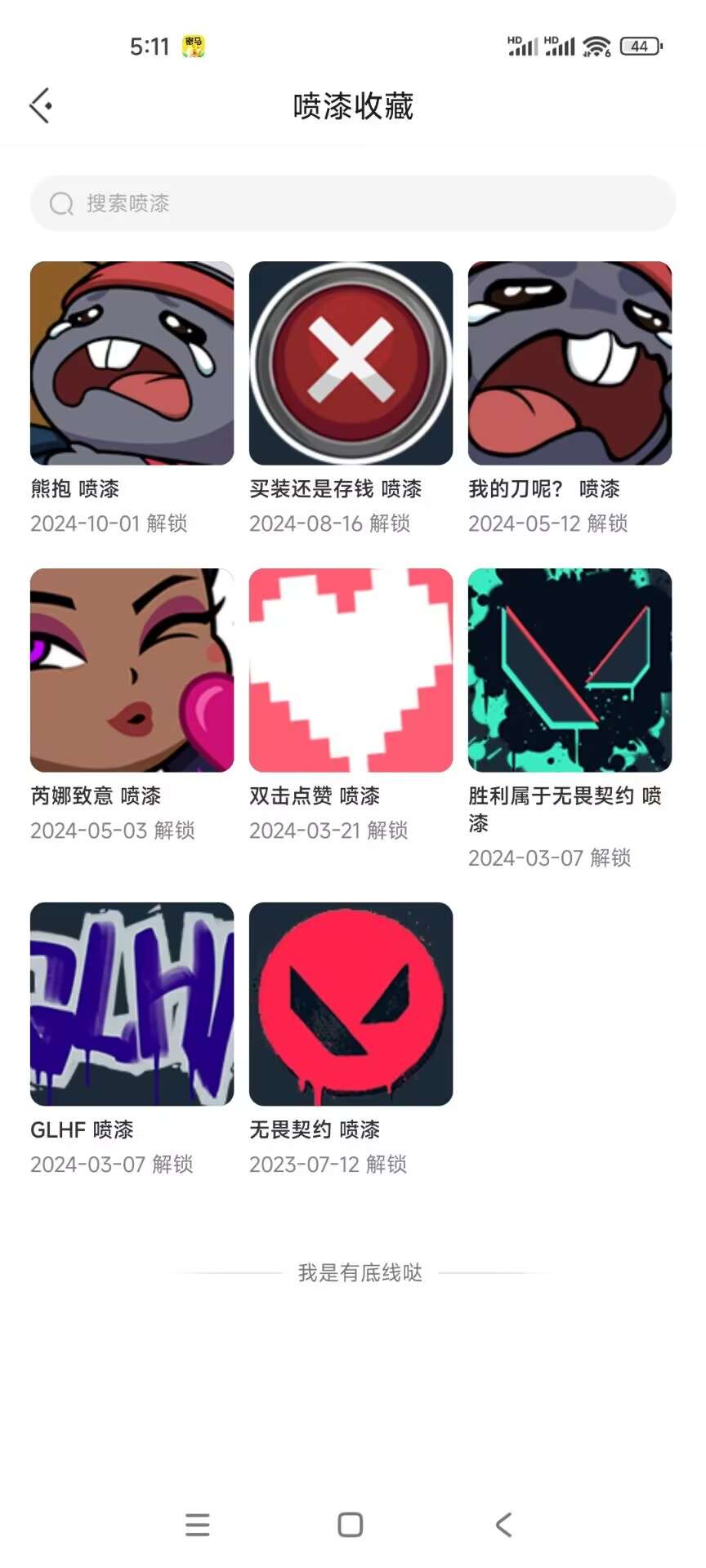
Task: View the 芮娜致意 喷漆 spray
Action: coord(132,670)
